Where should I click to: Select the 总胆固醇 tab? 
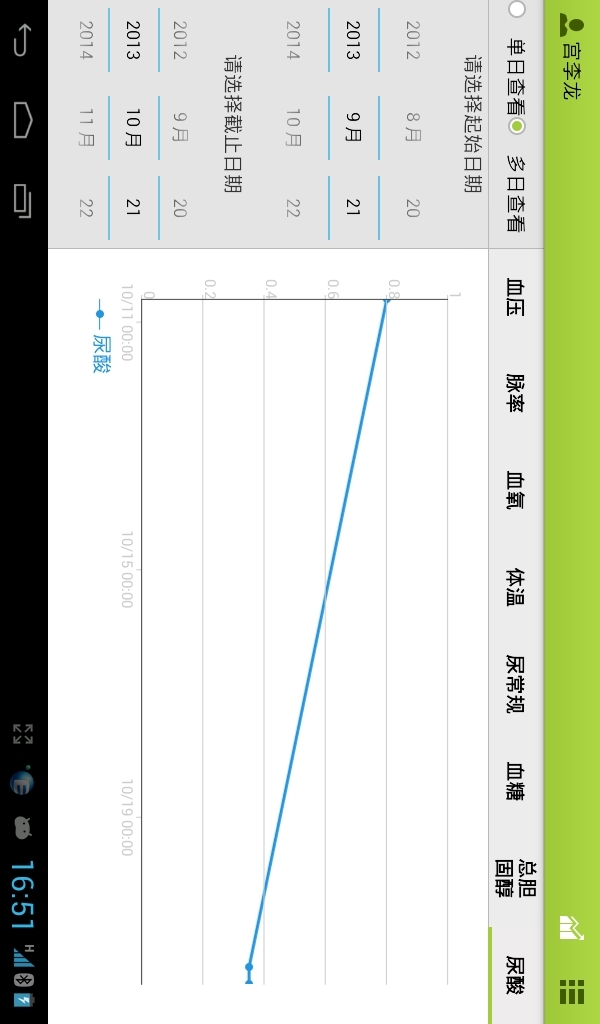click(516, 877)
